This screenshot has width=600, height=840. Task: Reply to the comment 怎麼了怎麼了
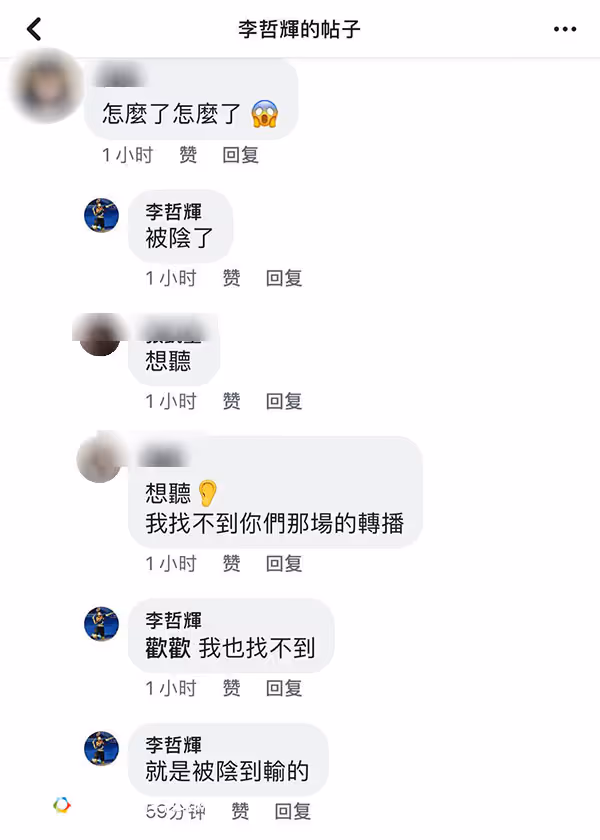[x=241, y=155]
